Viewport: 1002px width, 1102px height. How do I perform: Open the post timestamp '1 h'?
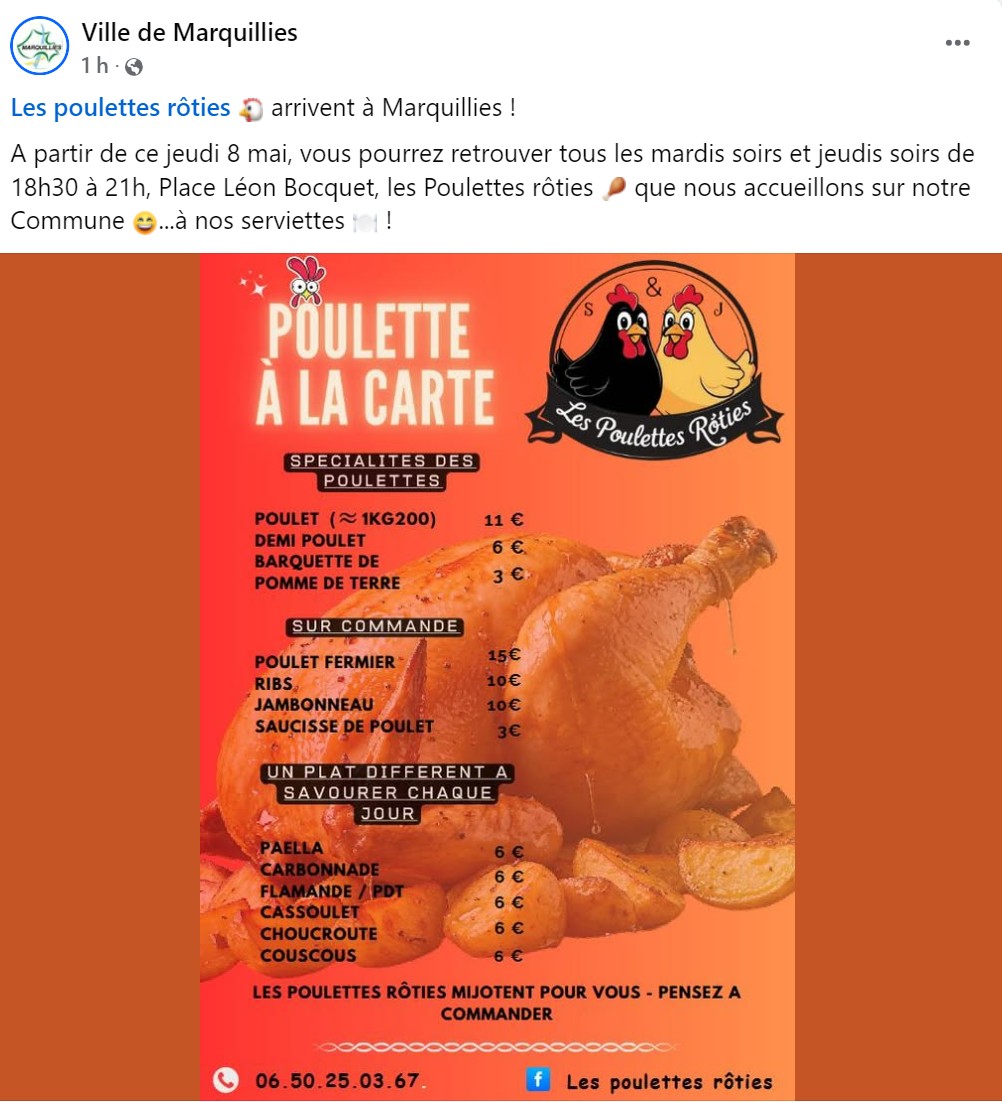[94, 66]
